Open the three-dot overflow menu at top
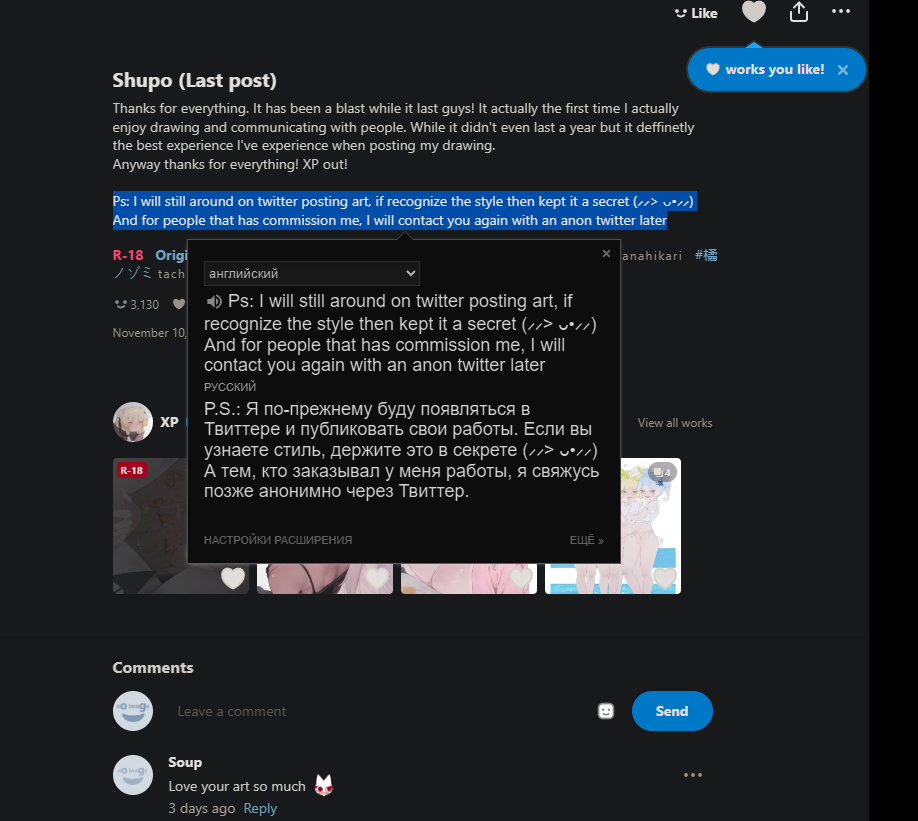 [x=841, y=11]
